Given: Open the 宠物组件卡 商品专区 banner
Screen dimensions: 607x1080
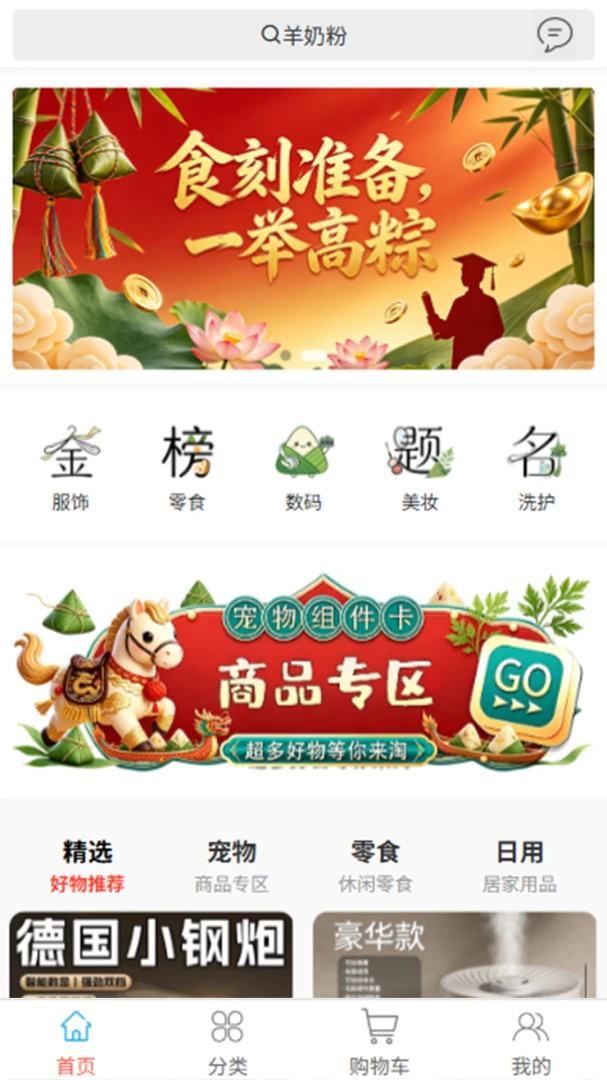Looking at the screenshot, I should click(303, 672).
